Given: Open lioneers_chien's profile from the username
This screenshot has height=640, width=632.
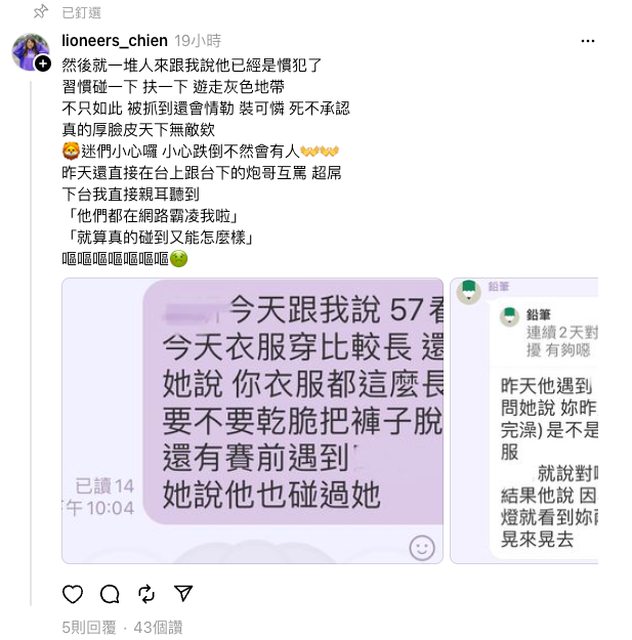Looking at the screenshot, I should tap(115, 41).
